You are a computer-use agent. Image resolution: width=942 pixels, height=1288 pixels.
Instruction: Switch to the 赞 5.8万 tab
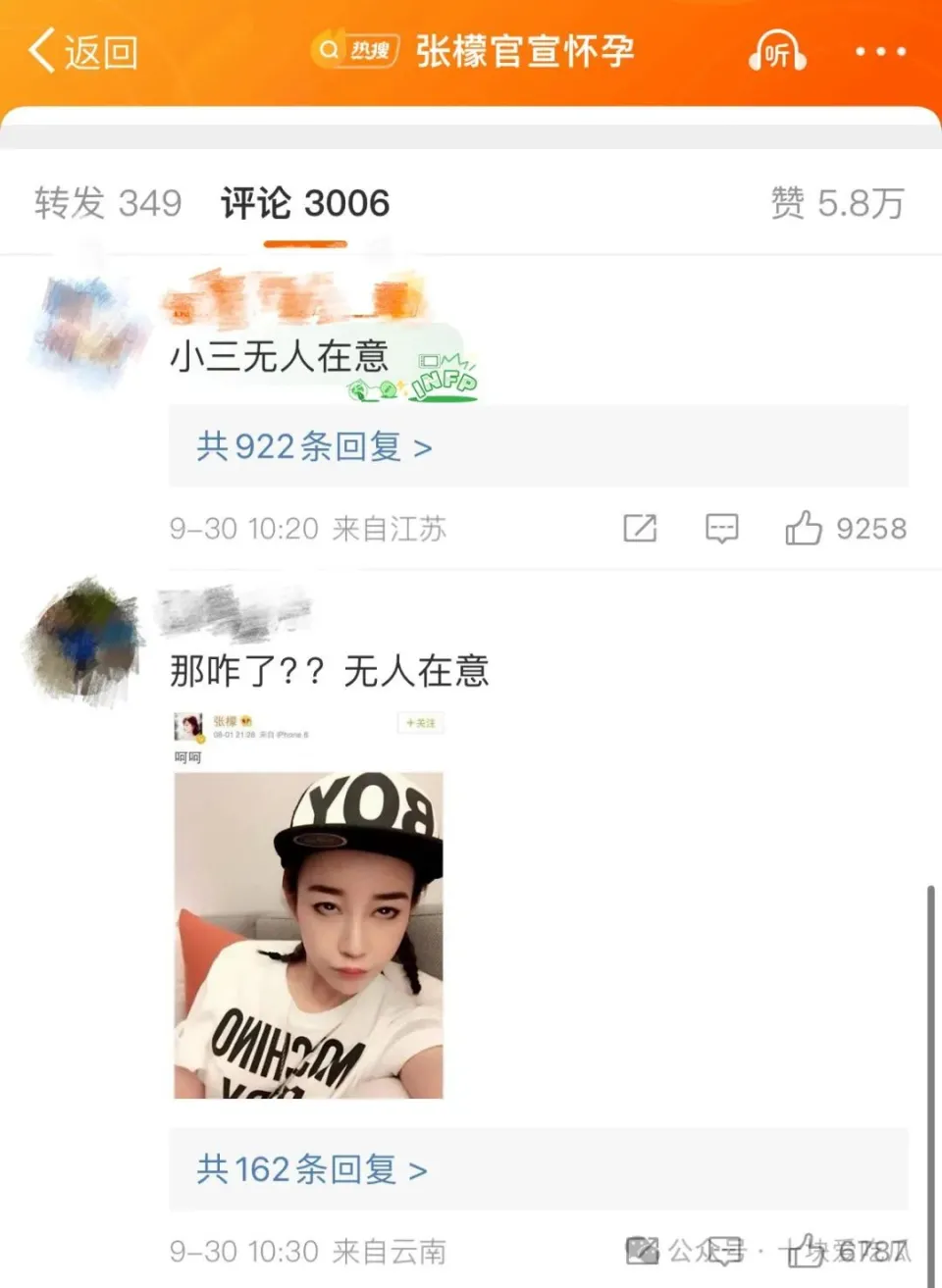click(837, 203)
